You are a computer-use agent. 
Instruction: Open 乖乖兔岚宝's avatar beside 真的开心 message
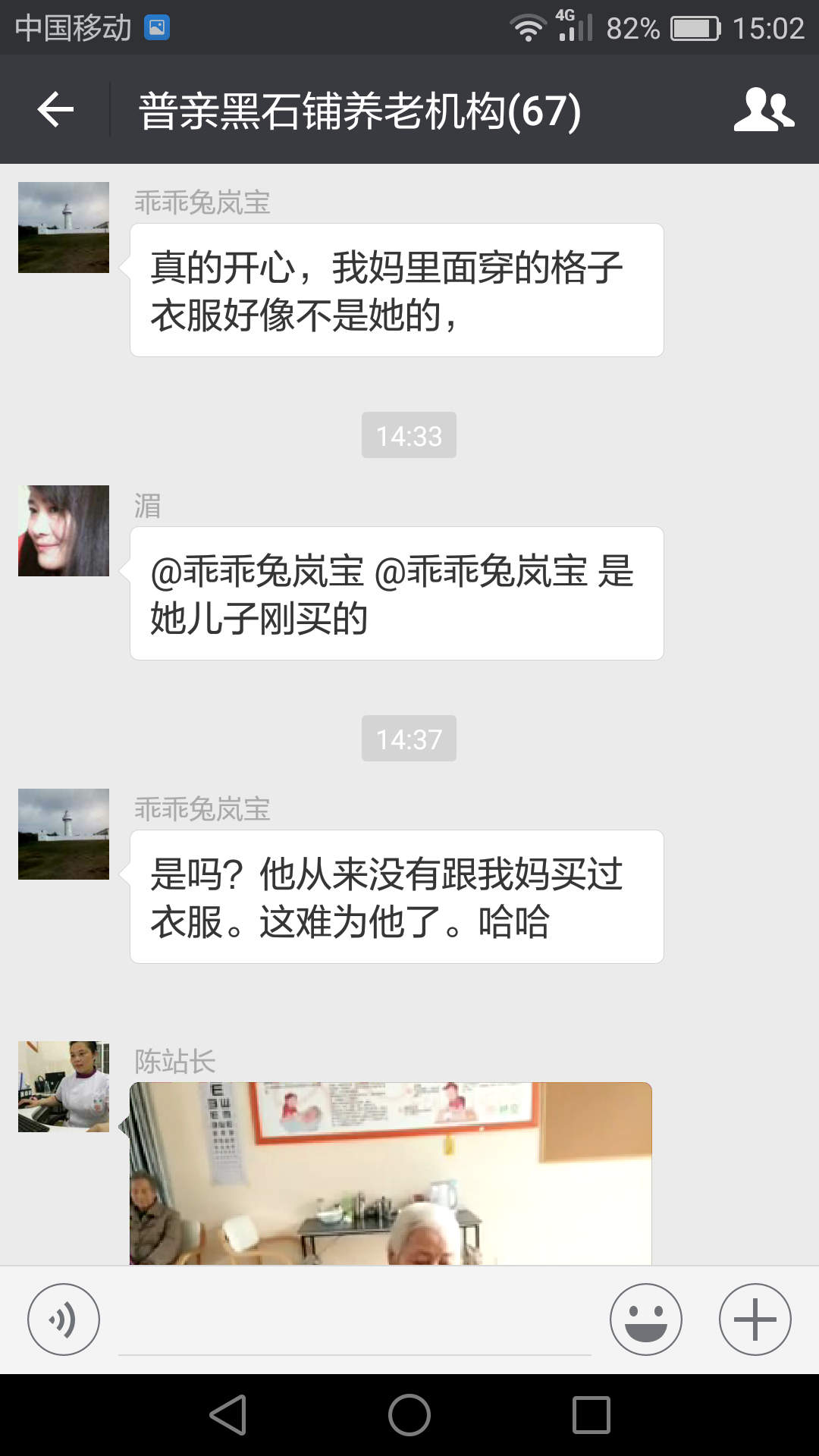[x=64, y=227]
